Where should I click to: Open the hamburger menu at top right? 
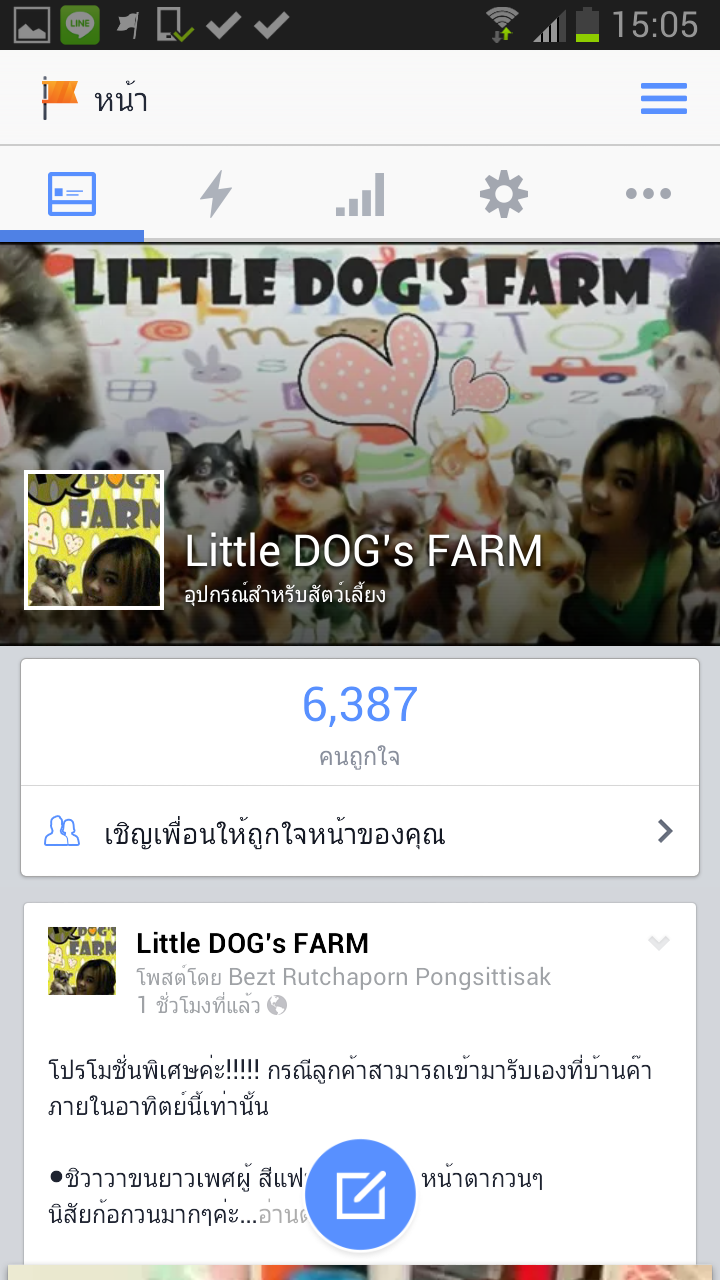pos(663,99)
